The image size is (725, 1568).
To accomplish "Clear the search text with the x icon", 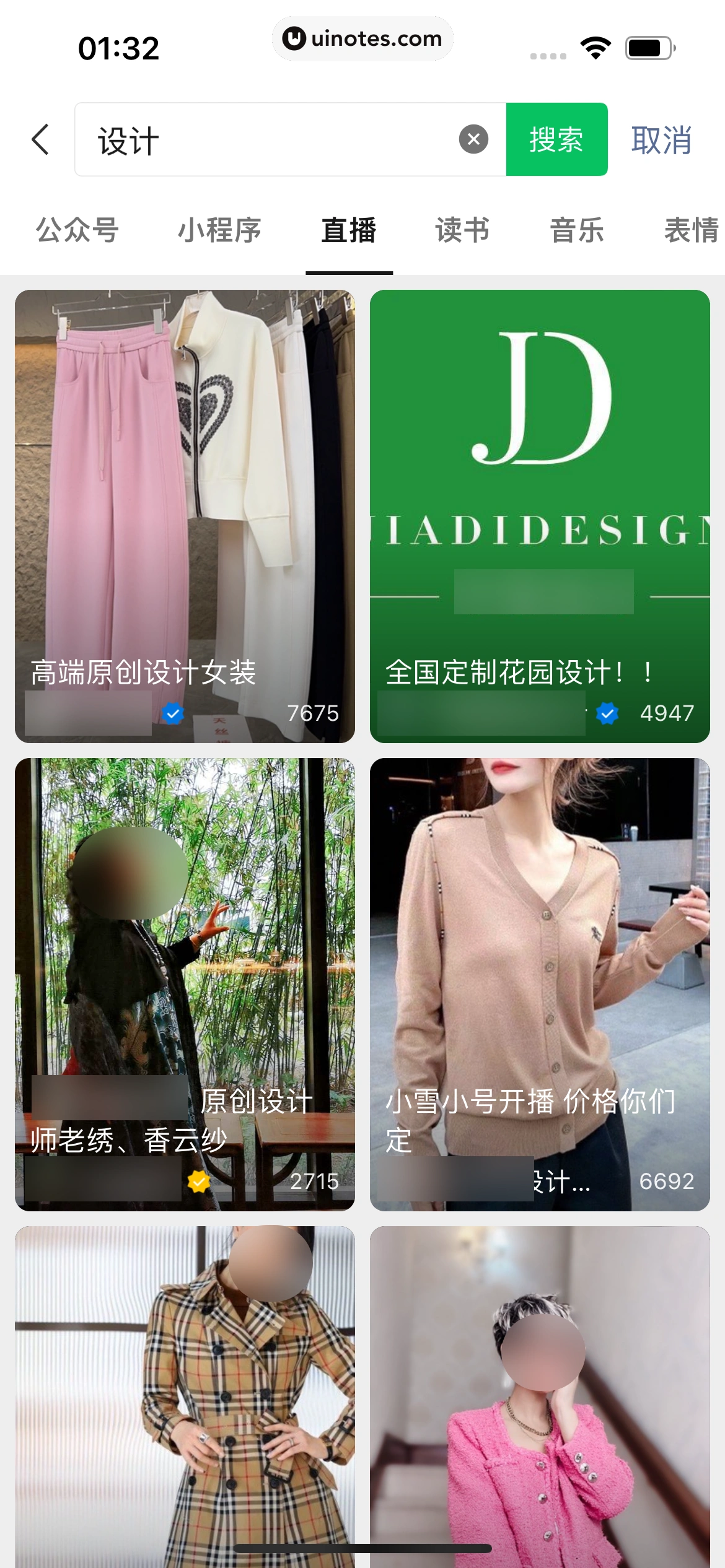I will coord(472,139).
